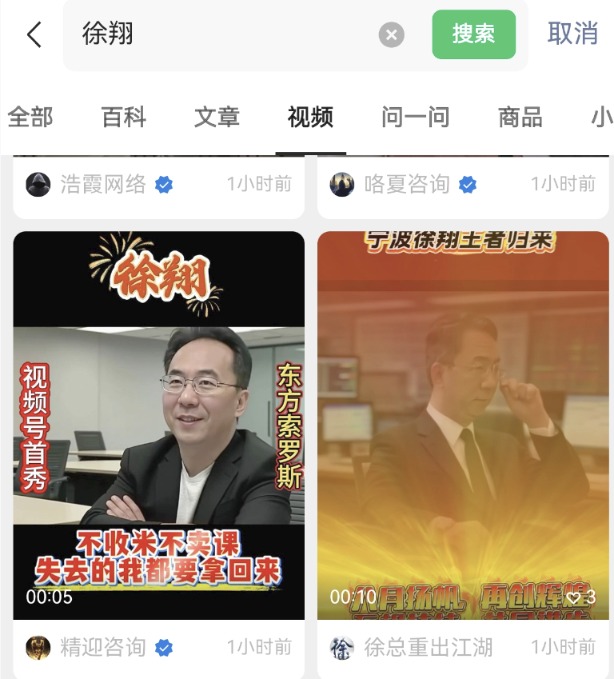This screenshot has width=614, height=679.
Task: Open the video posted by 精迎咨询
Action: coord(159,425)
